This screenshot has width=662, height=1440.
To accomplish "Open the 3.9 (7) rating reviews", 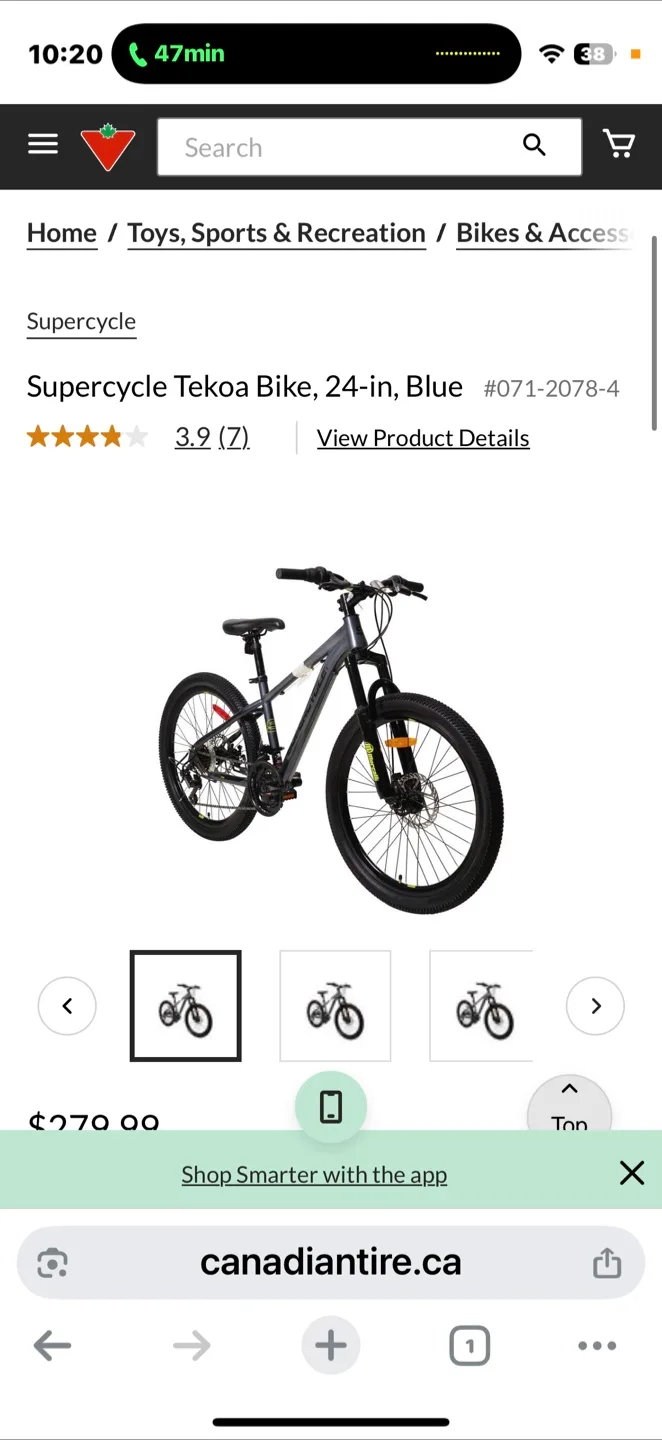I will [x=212, y=438].
